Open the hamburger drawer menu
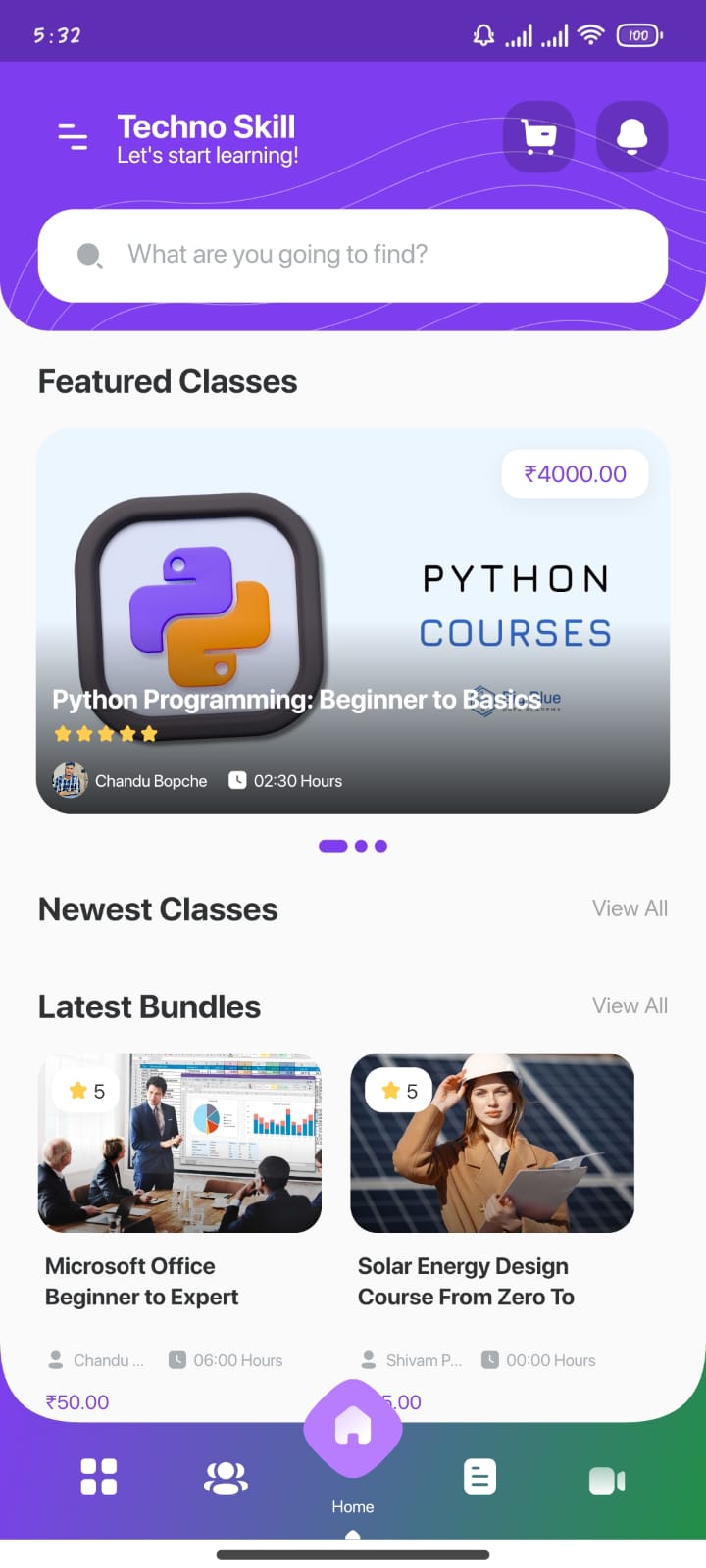 click(x=73, y=137)
